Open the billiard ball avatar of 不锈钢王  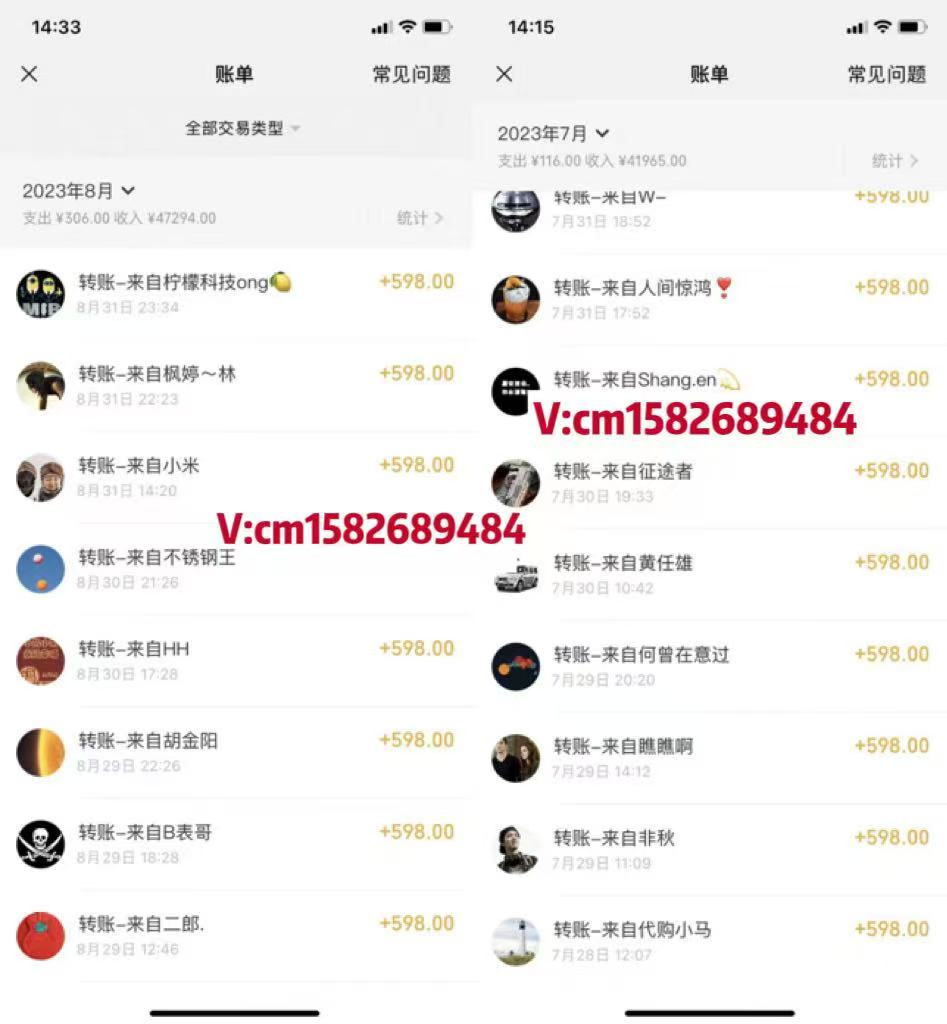click(x=40, y=569)
